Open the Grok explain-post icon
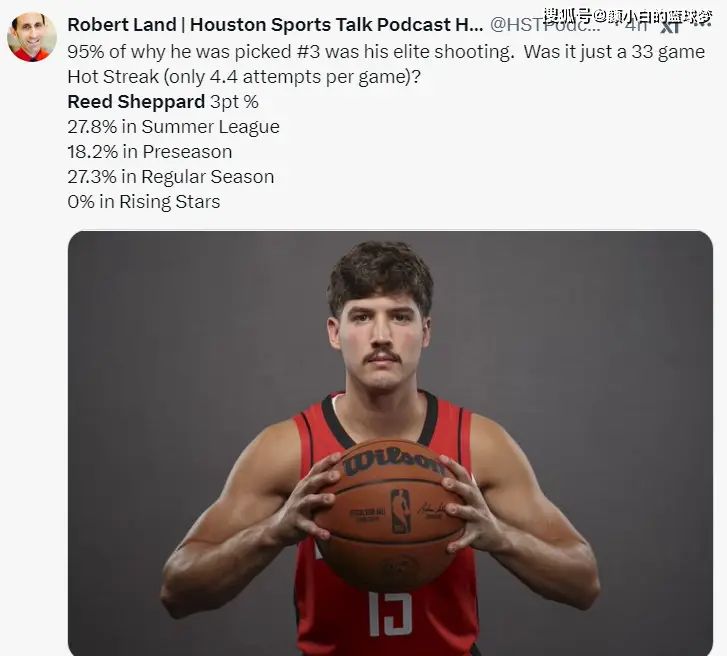The height and width of the screenshot is (656, 727). 671,26
